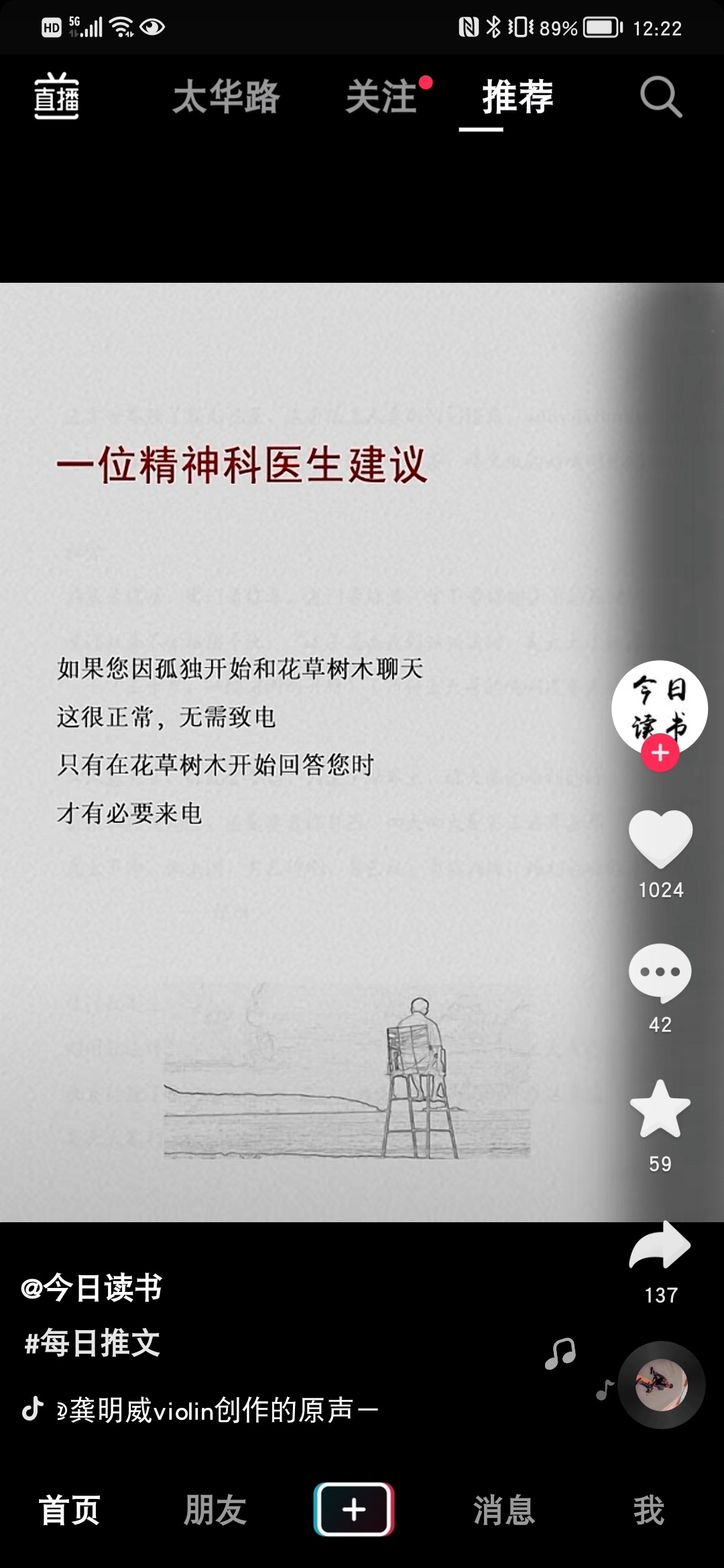Open the 消息 tab
724x1568 pixels.
pos(504,1510)
